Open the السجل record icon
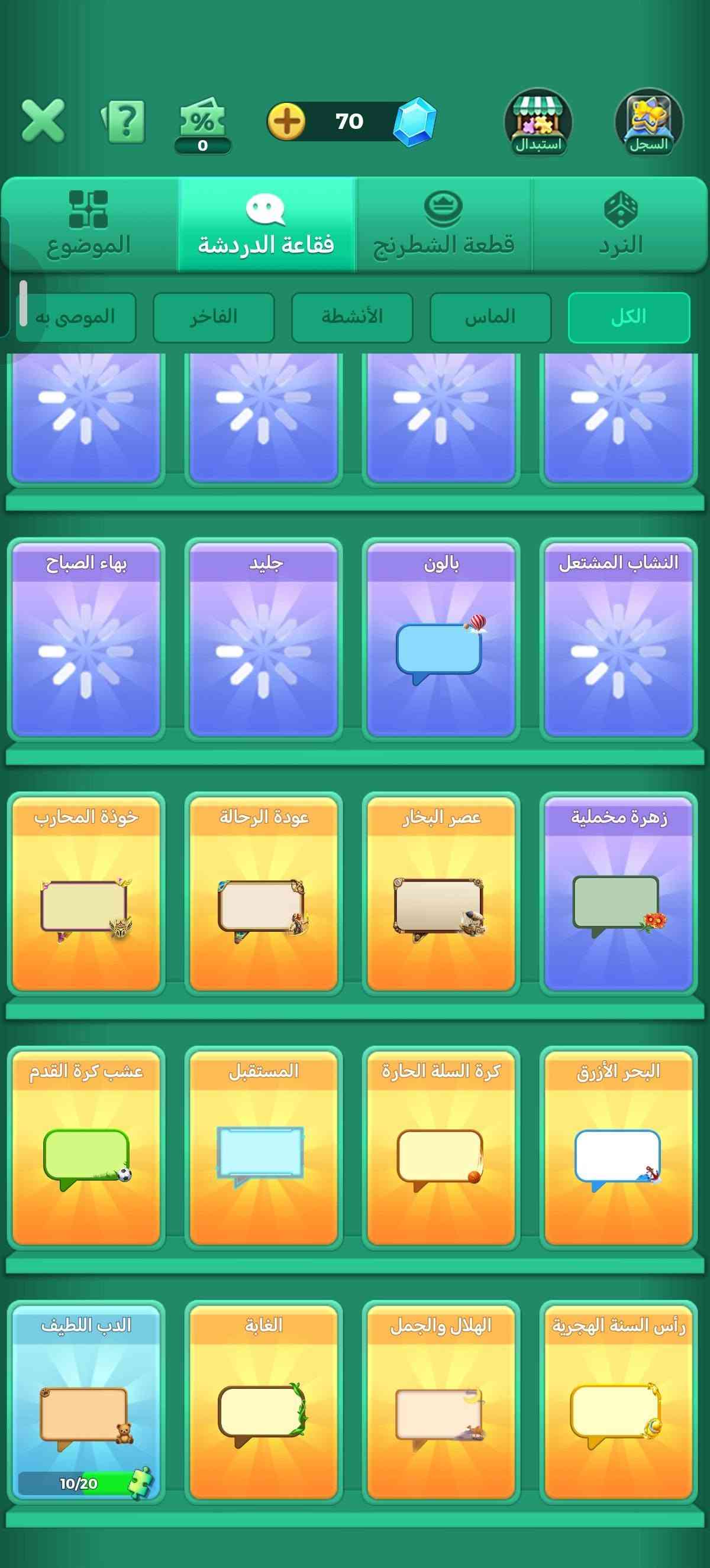This screenshot has width=710, height=1568. coord(648,122)
